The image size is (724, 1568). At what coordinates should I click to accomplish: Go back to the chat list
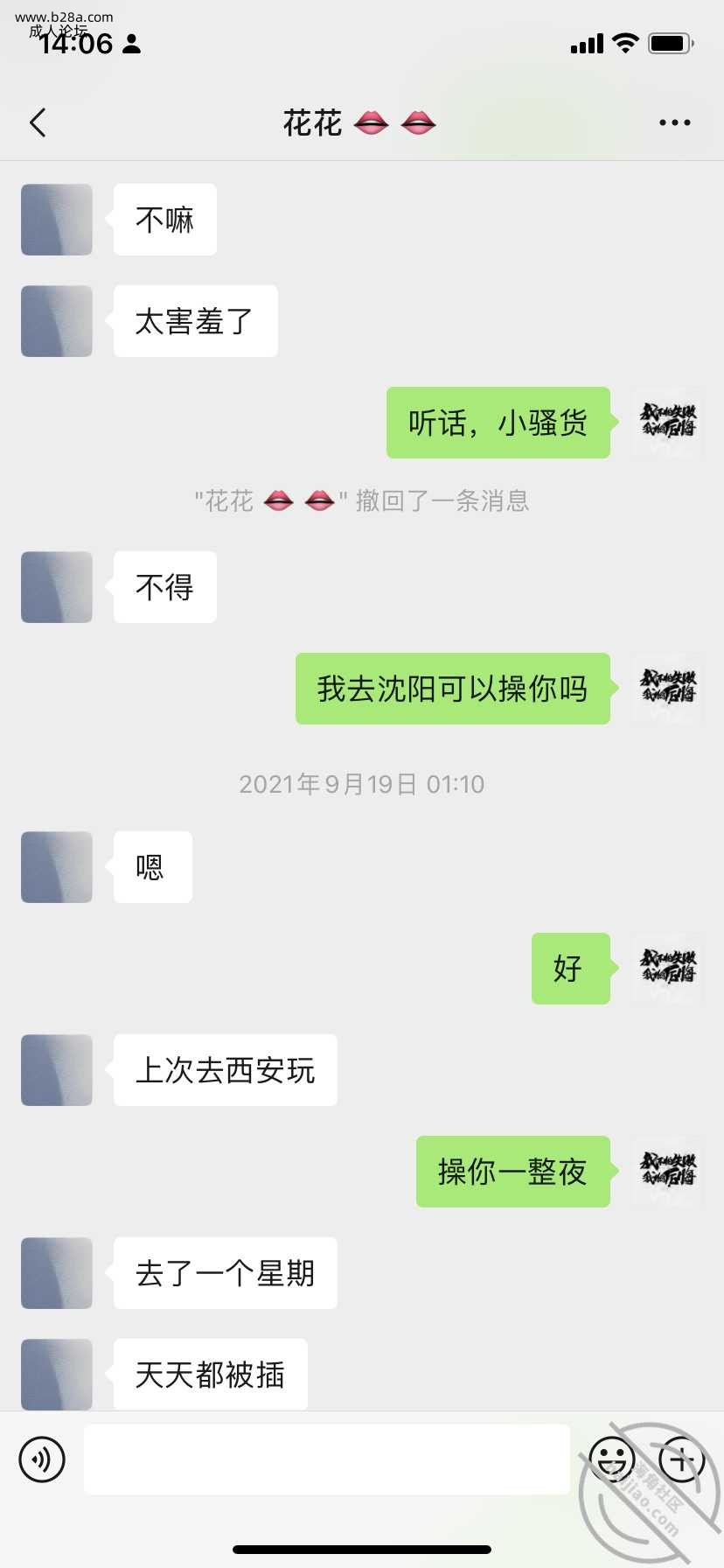click(38, 123)
